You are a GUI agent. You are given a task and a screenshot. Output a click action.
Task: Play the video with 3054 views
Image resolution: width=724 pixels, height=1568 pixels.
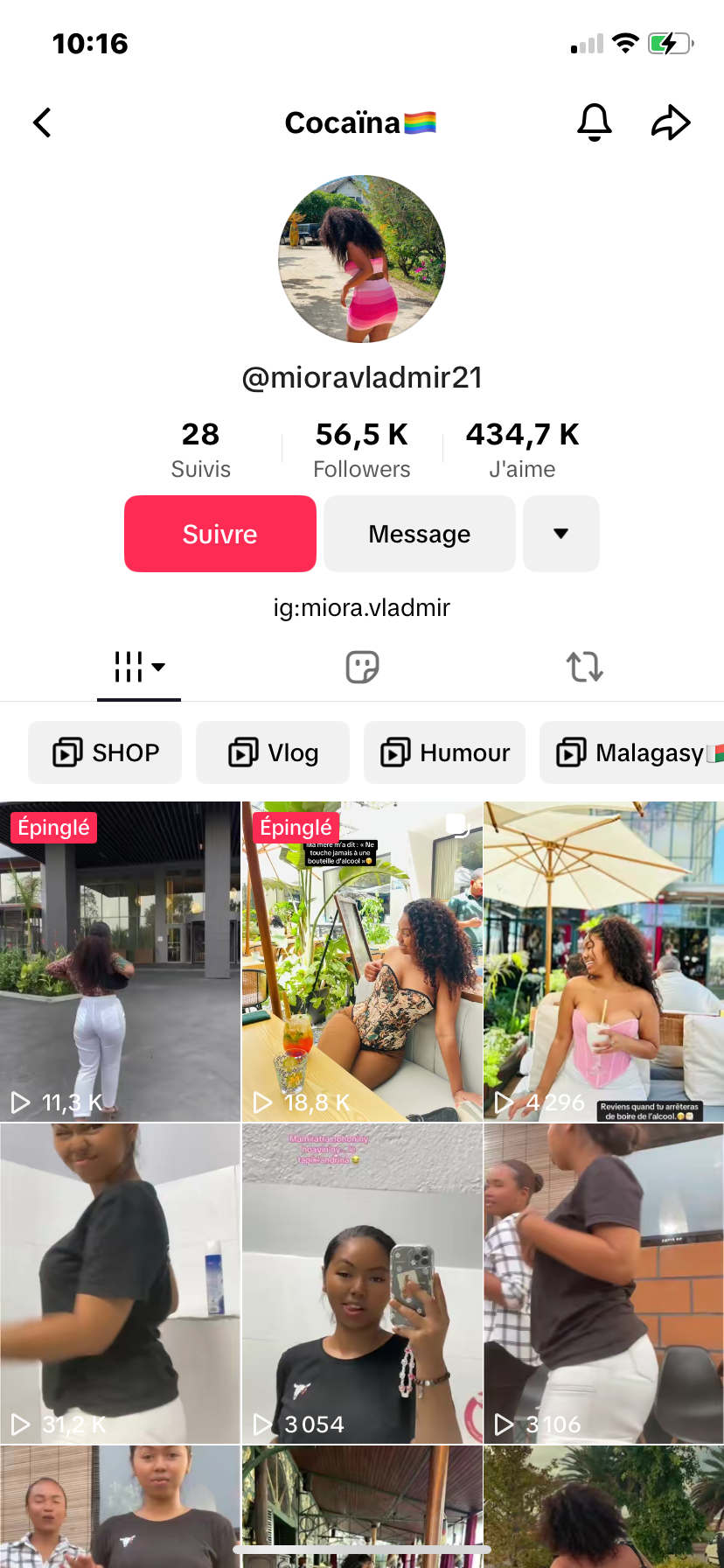tap(362, 1284)
